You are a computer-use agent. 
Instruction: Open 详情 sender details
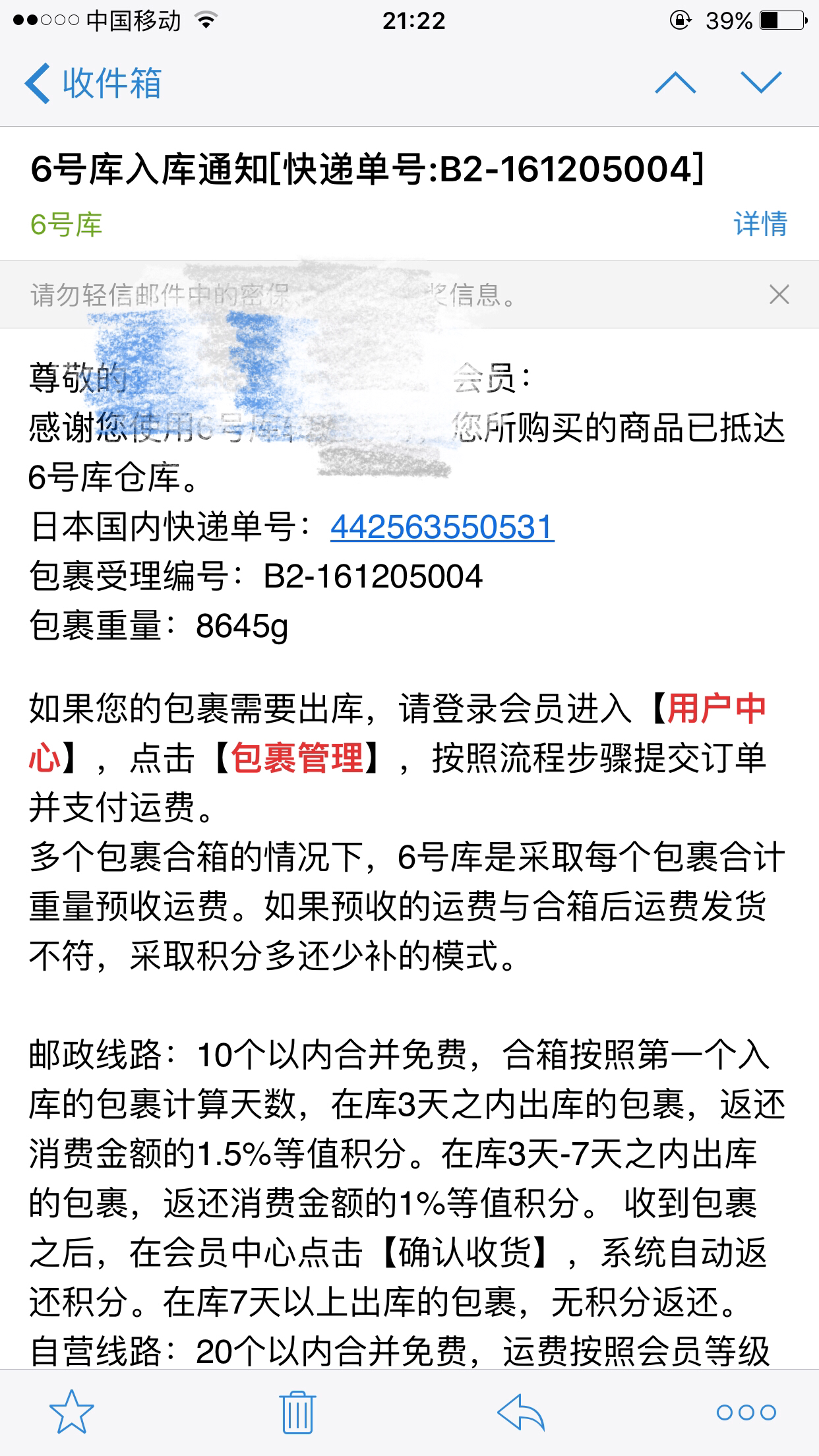[760, 224]
